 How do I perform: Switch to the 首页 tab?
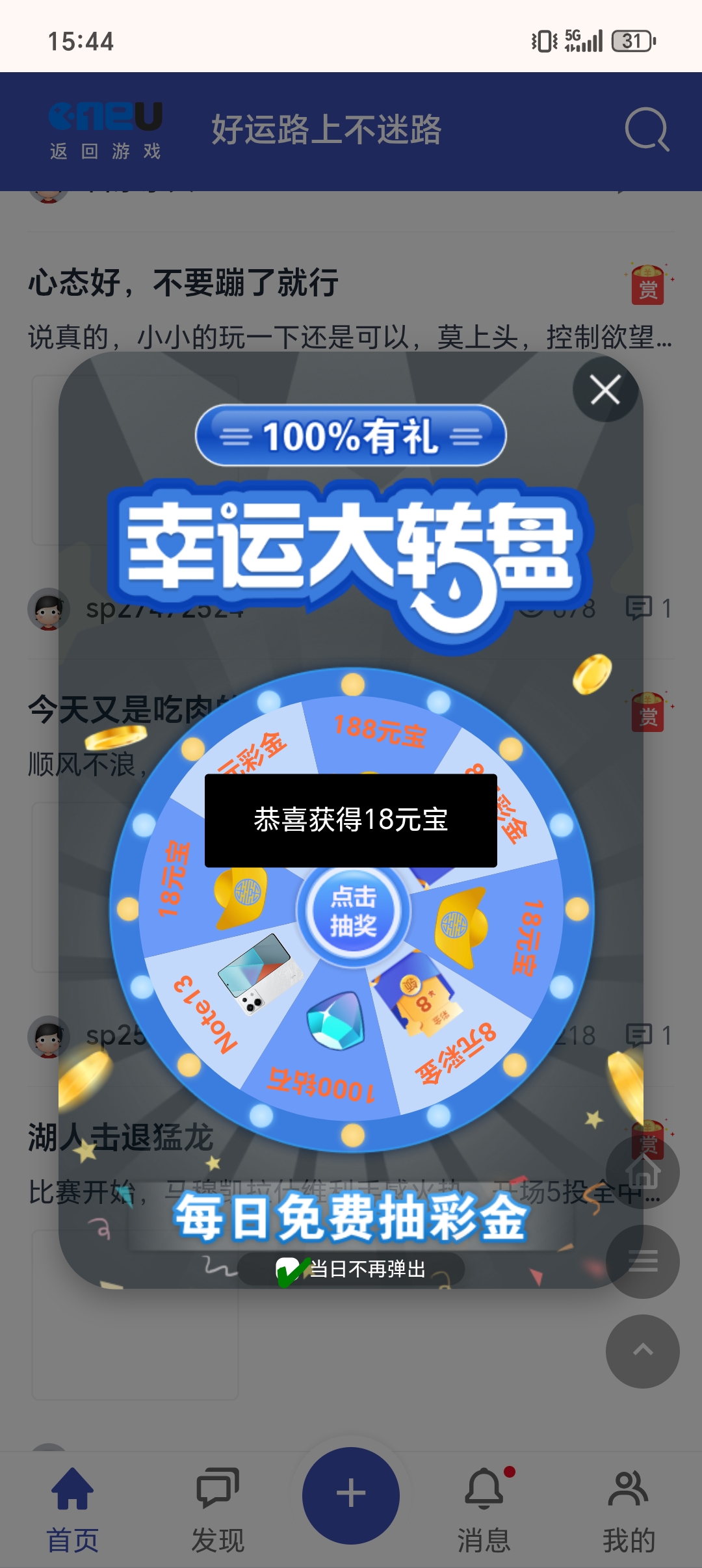pos(73,1508)
